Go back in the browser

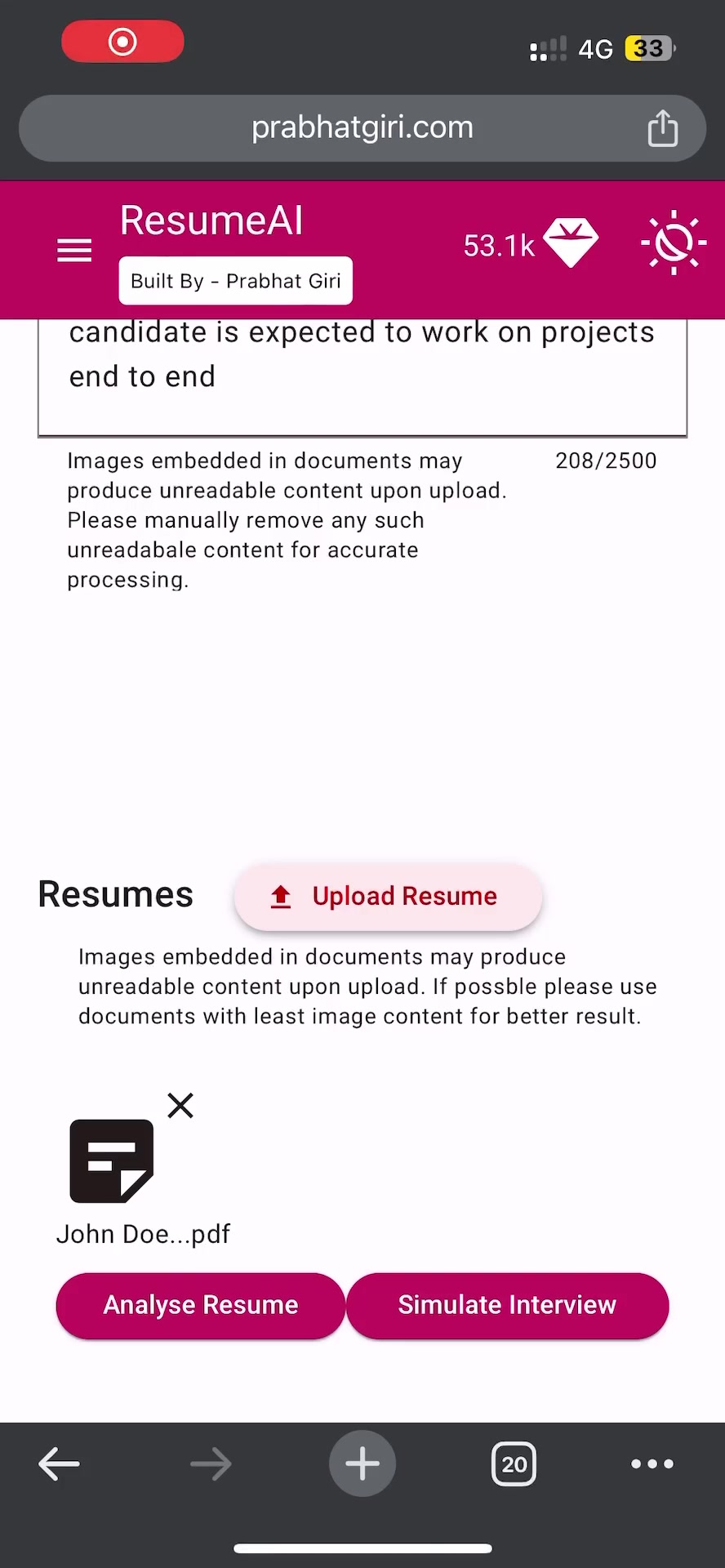click(59, 1464)
